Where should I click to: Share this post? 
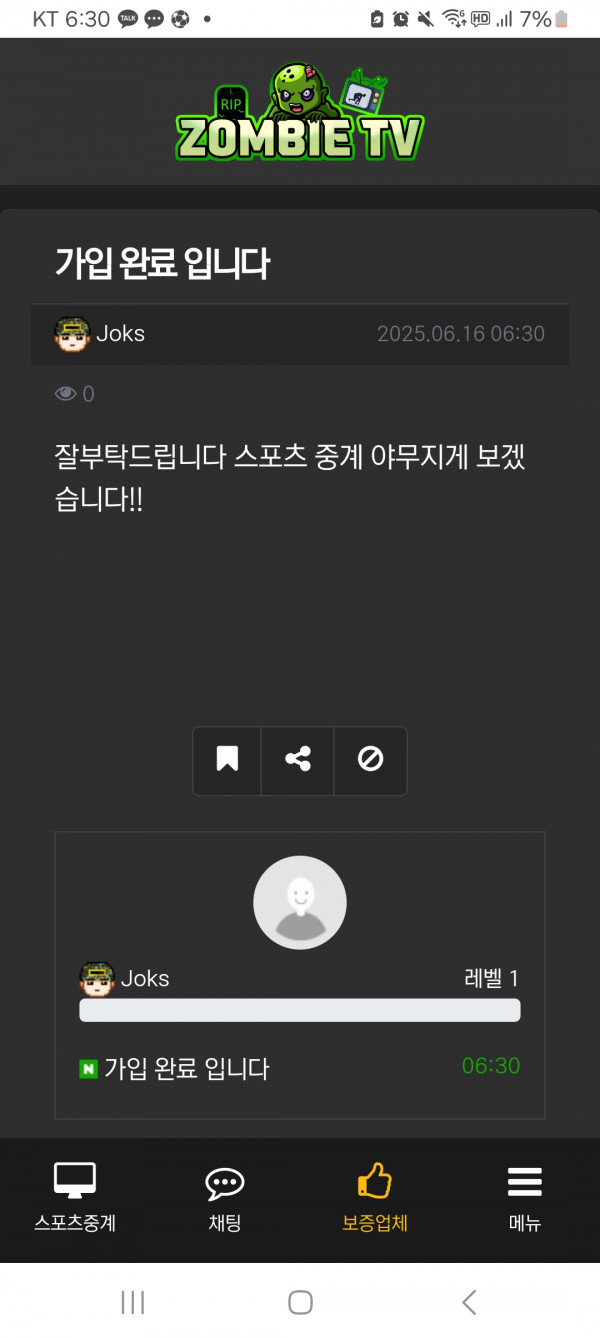point(298,760)
